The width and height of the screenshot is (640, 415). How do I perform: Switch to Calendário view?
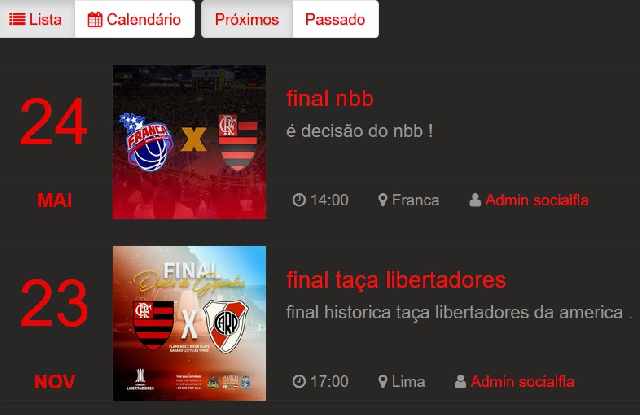[x=134, y=19]
